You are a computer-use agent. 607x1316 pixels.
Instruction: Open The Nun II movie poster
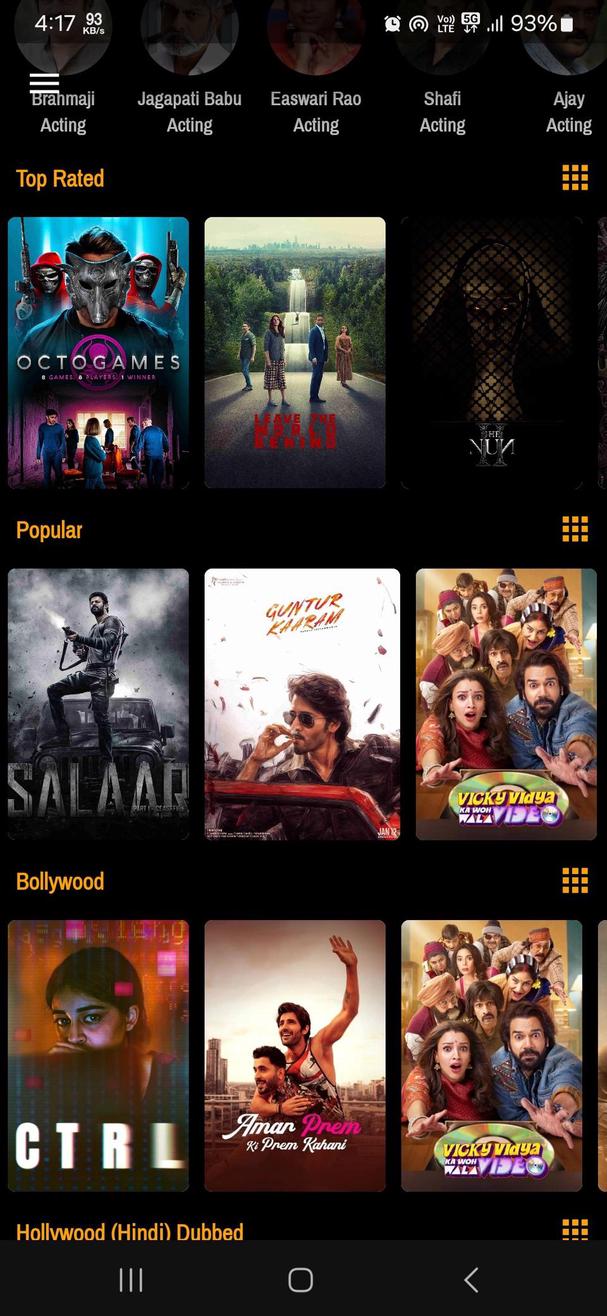coord(491,352)
